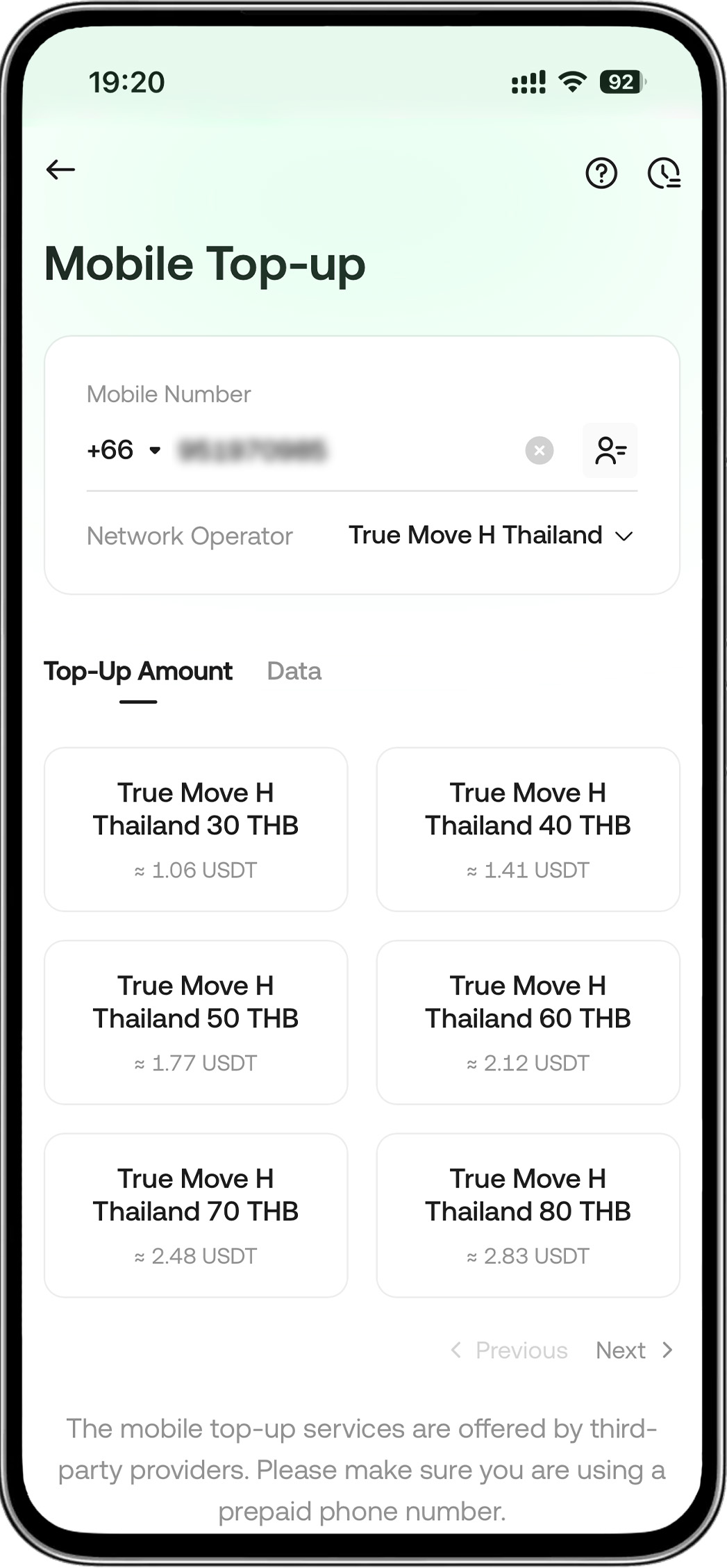Image resolution: width=727 pixels, height=1568 pixels.
Task: Open the contacts picker icon
Action: [x=610, y=450]
